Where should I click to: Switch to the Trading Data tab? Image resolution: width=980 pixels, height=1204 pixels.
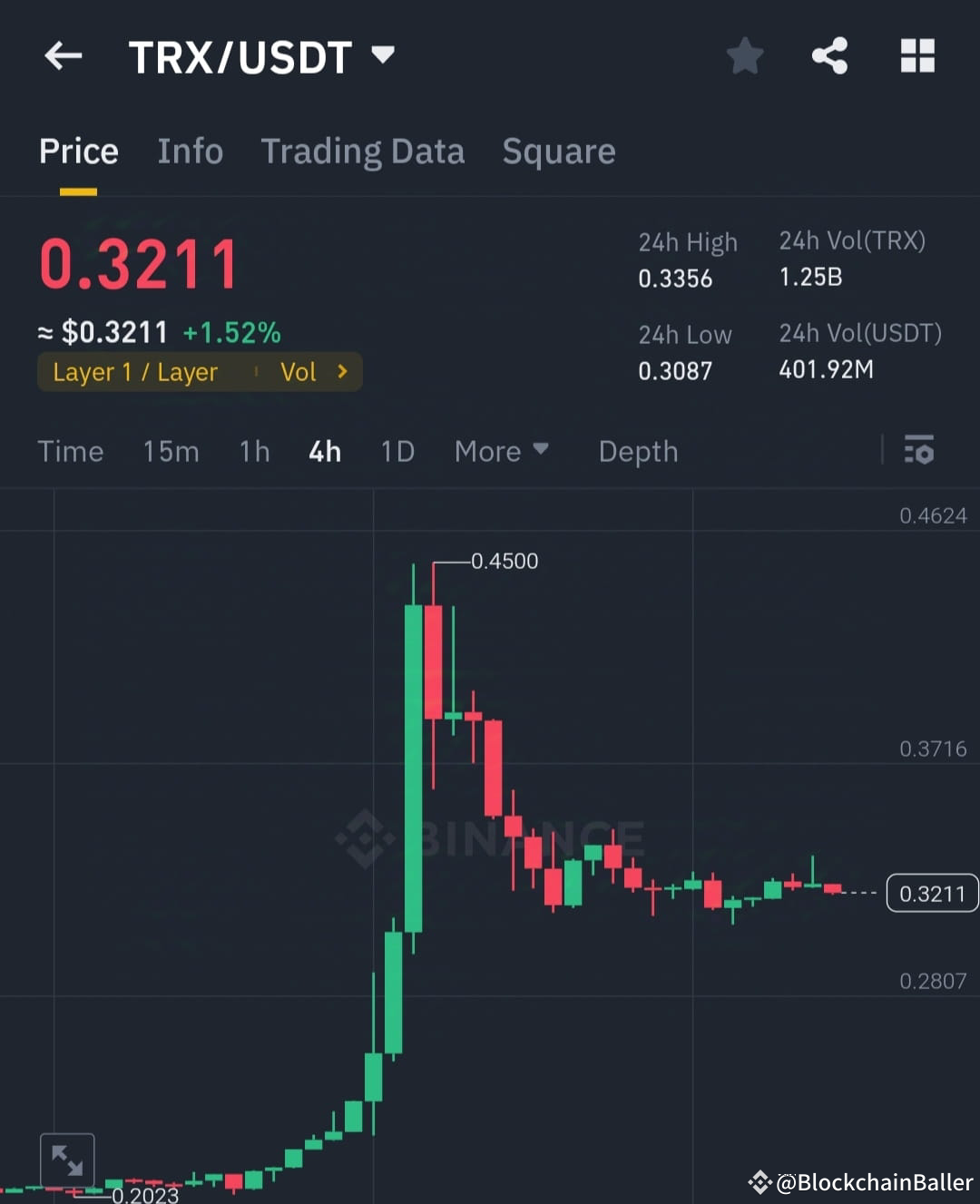(x=363, y=152)
